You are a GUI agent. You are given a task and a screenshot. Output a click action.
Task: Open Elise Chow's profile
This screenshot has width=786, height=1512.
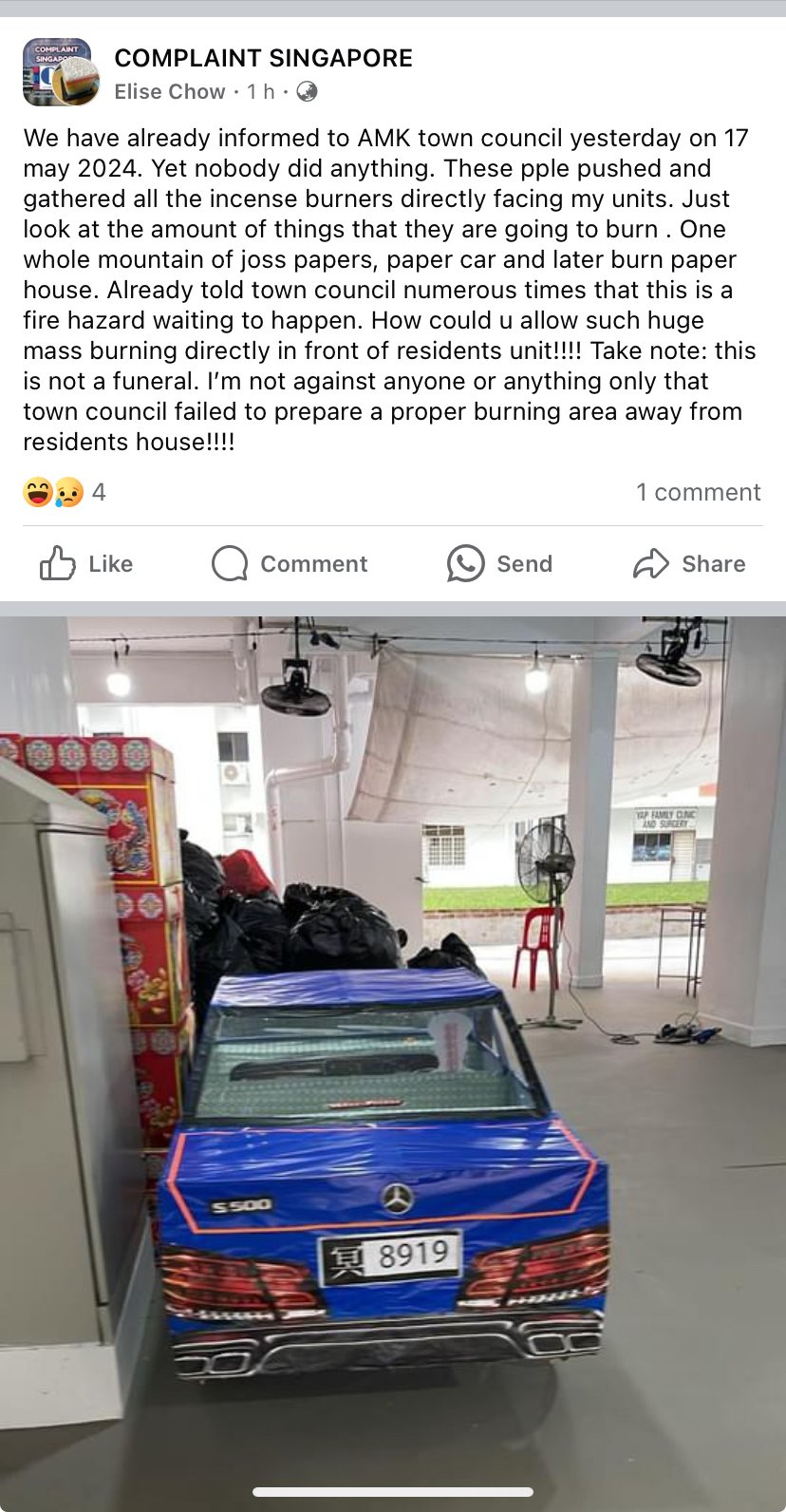click(x=169, y=92)
